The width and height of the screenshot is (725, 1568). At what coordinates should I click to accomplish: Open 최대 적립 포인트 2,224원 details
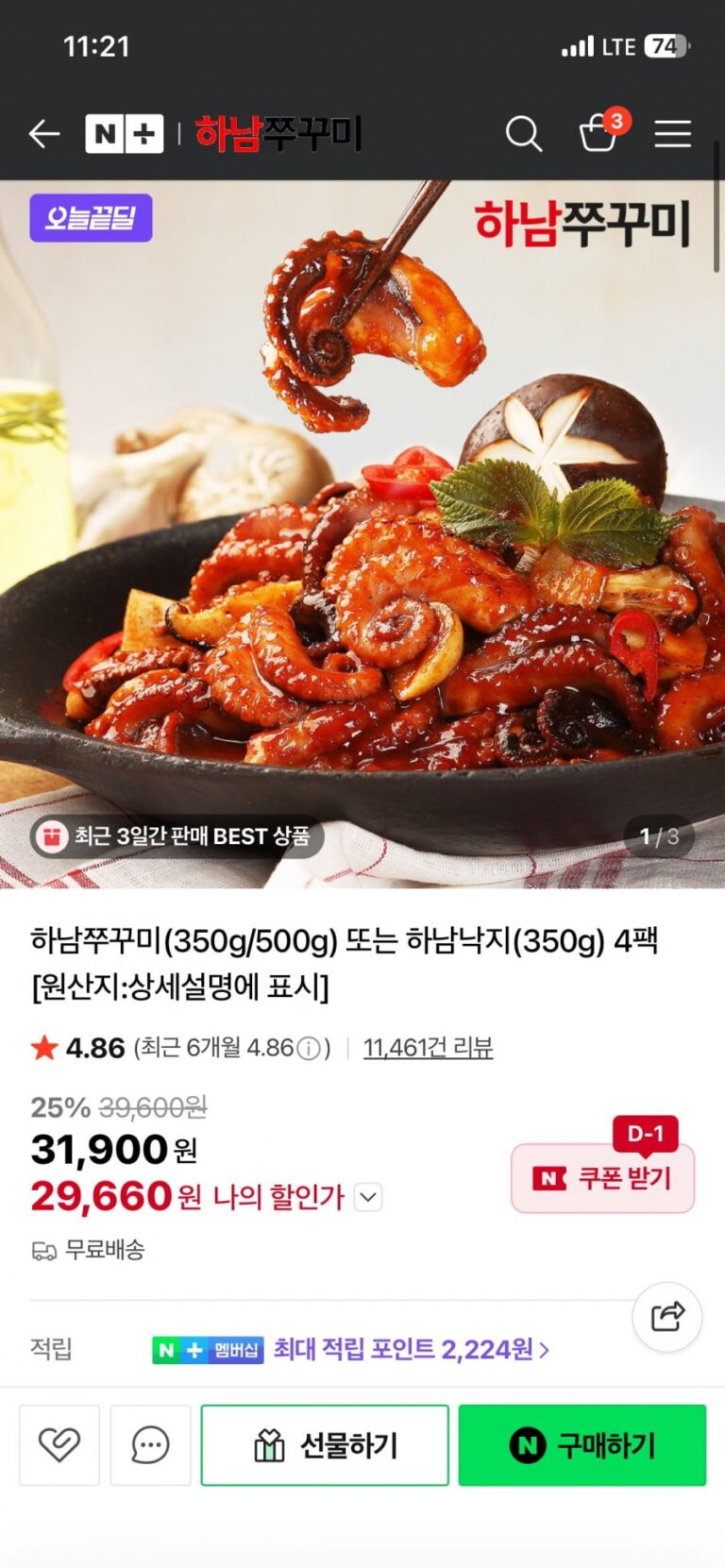tap(411, 1350)
